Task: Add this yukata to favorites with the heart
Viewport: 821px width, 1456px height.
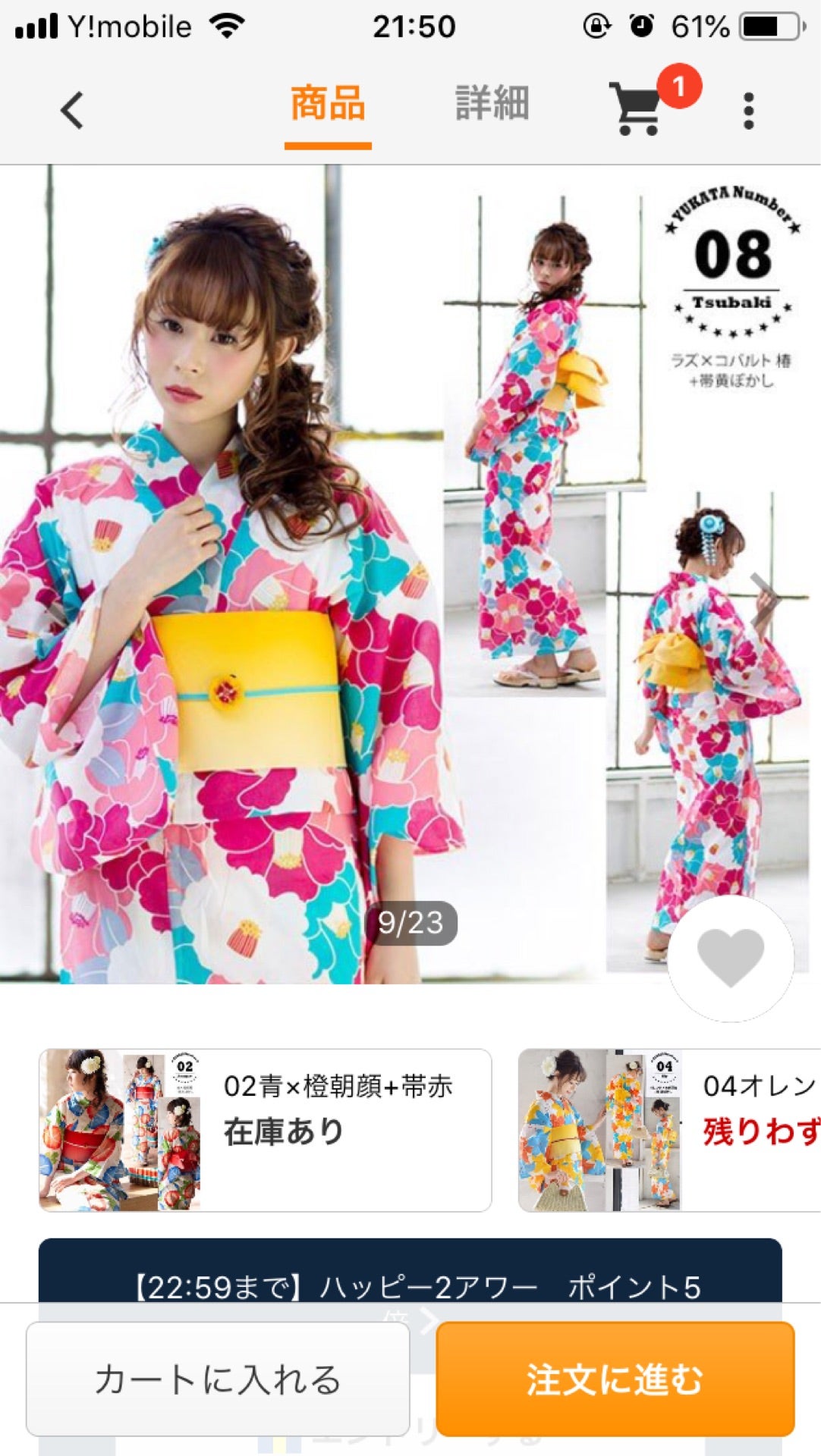Action: pos(730,957)
